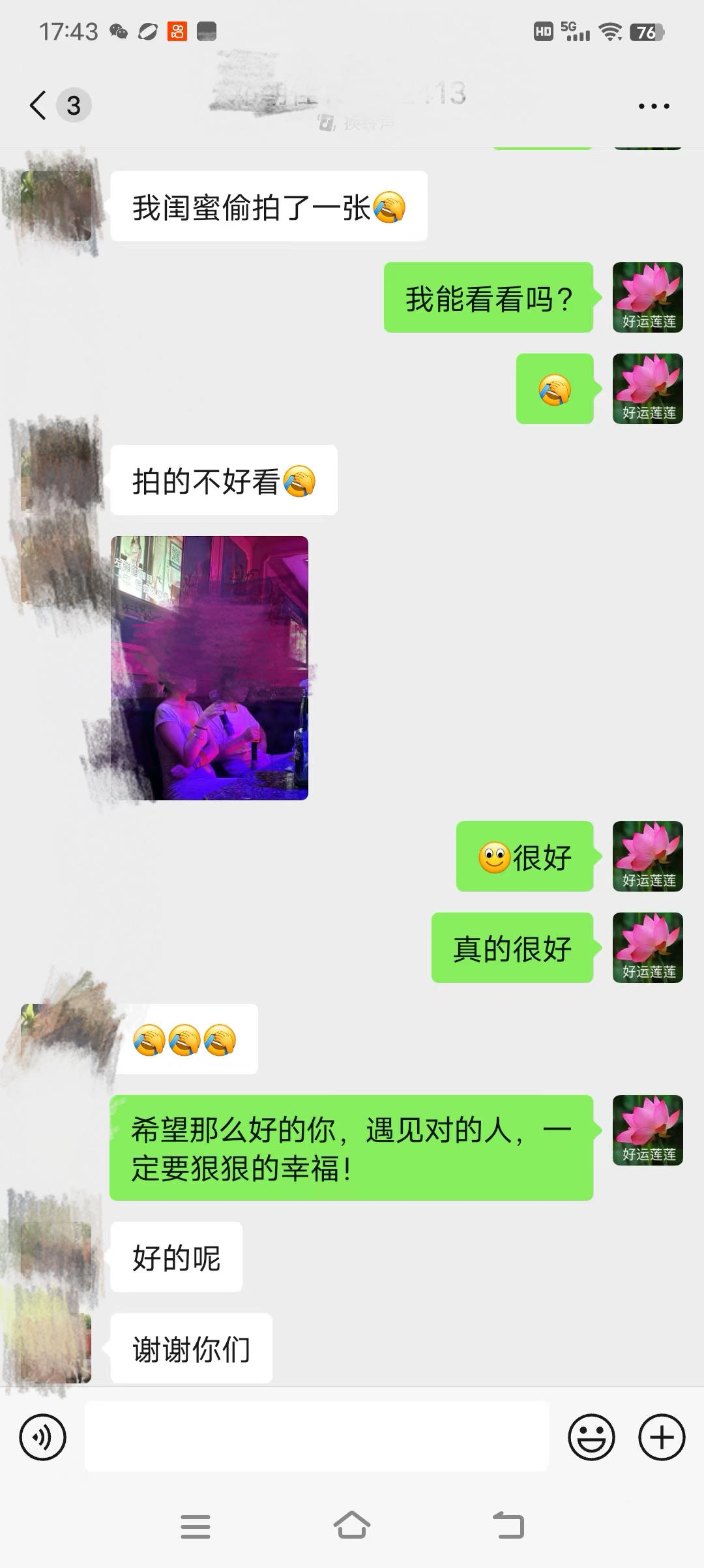Viewport: 704px width, 1568px height.
Task: Open the system recent apps menu
Action: pos(195,1526)
